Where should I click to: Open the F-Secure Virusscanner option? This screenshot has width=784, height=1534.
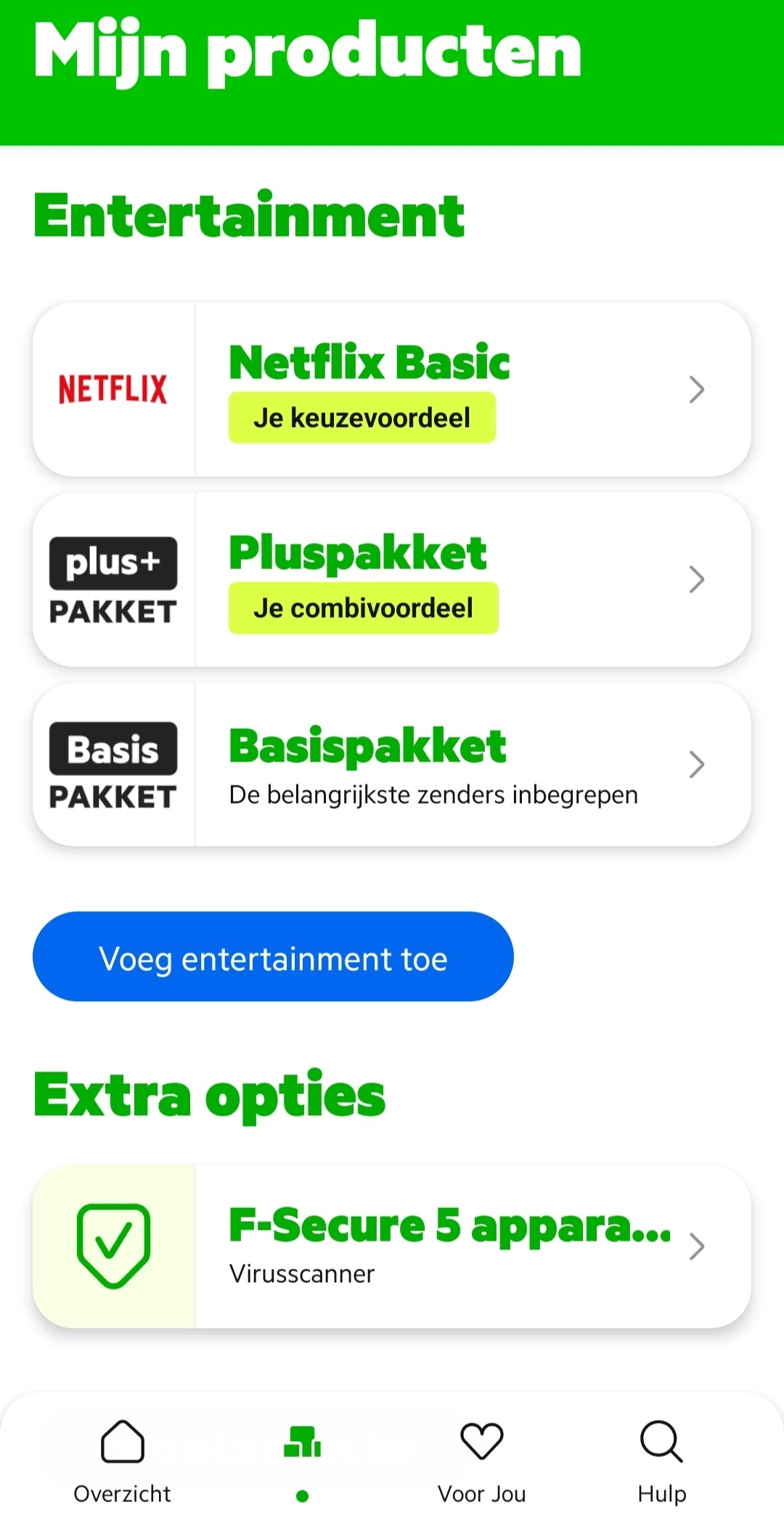tap(392, 1247)
